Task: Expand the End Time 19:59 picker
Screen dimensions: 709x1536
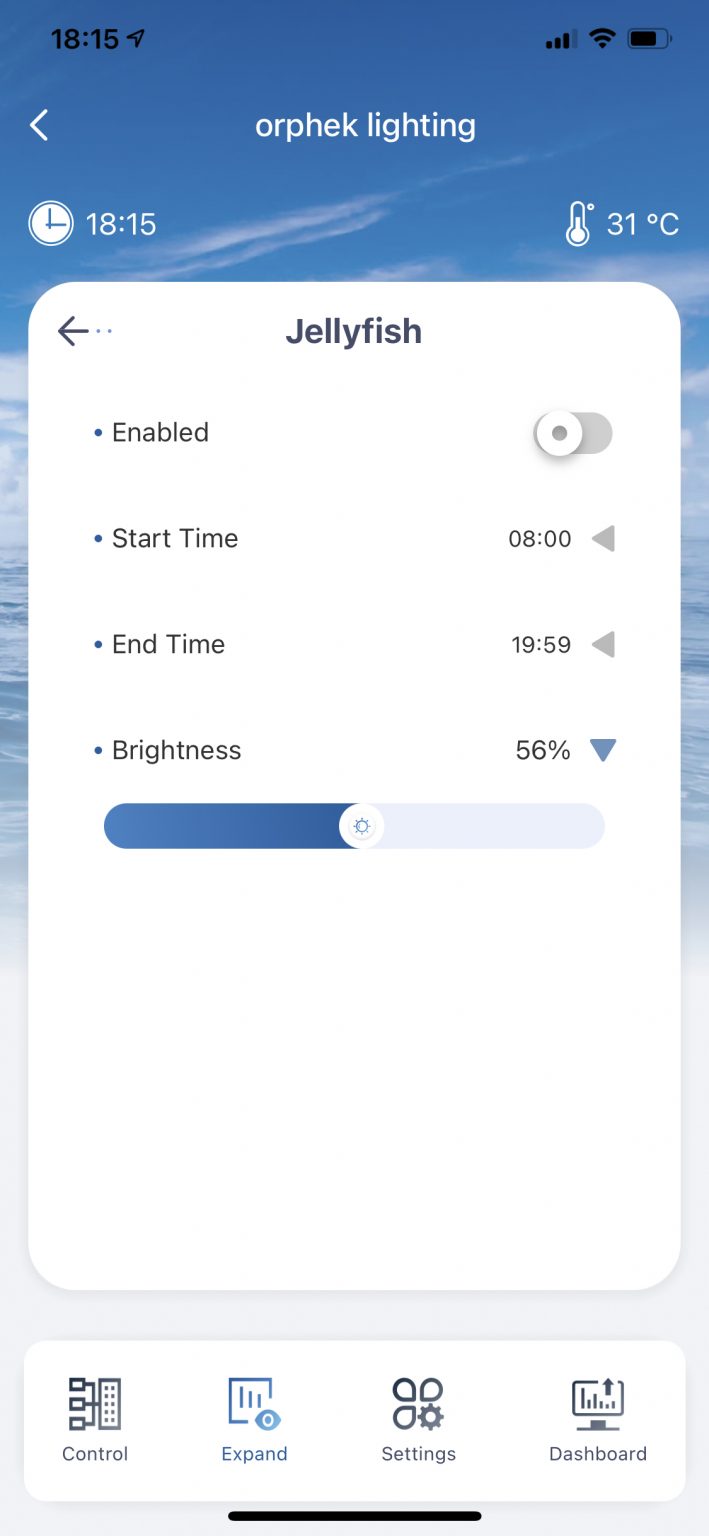Action: coord(603,645)
